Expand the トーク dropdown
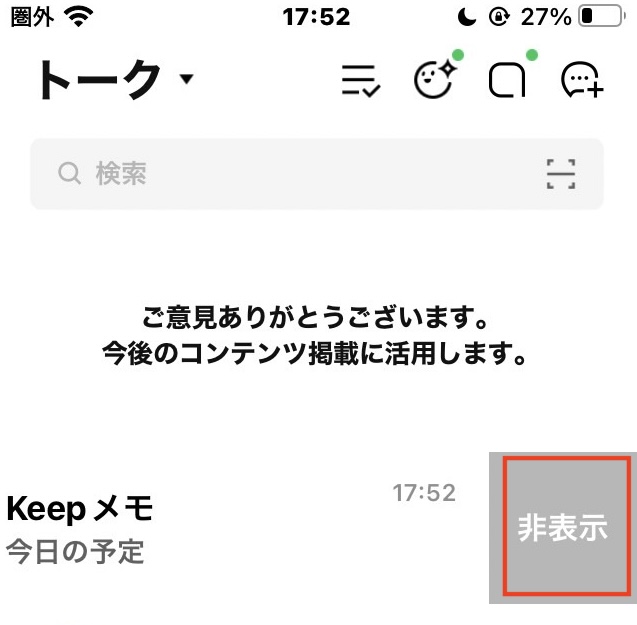This screenshot has height=625, width=637. (x=185, y=80)
